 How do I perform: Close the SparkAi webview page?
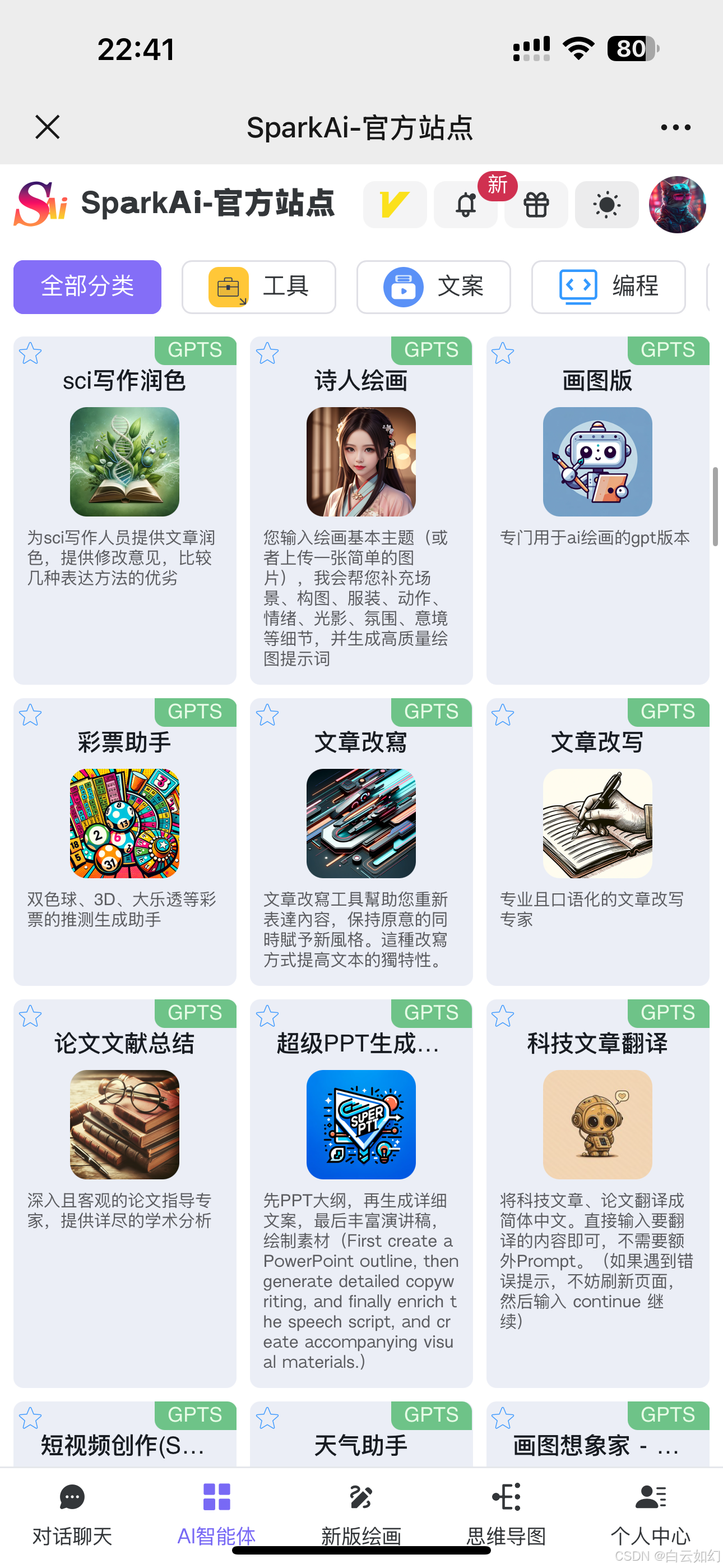click(48, 127)
